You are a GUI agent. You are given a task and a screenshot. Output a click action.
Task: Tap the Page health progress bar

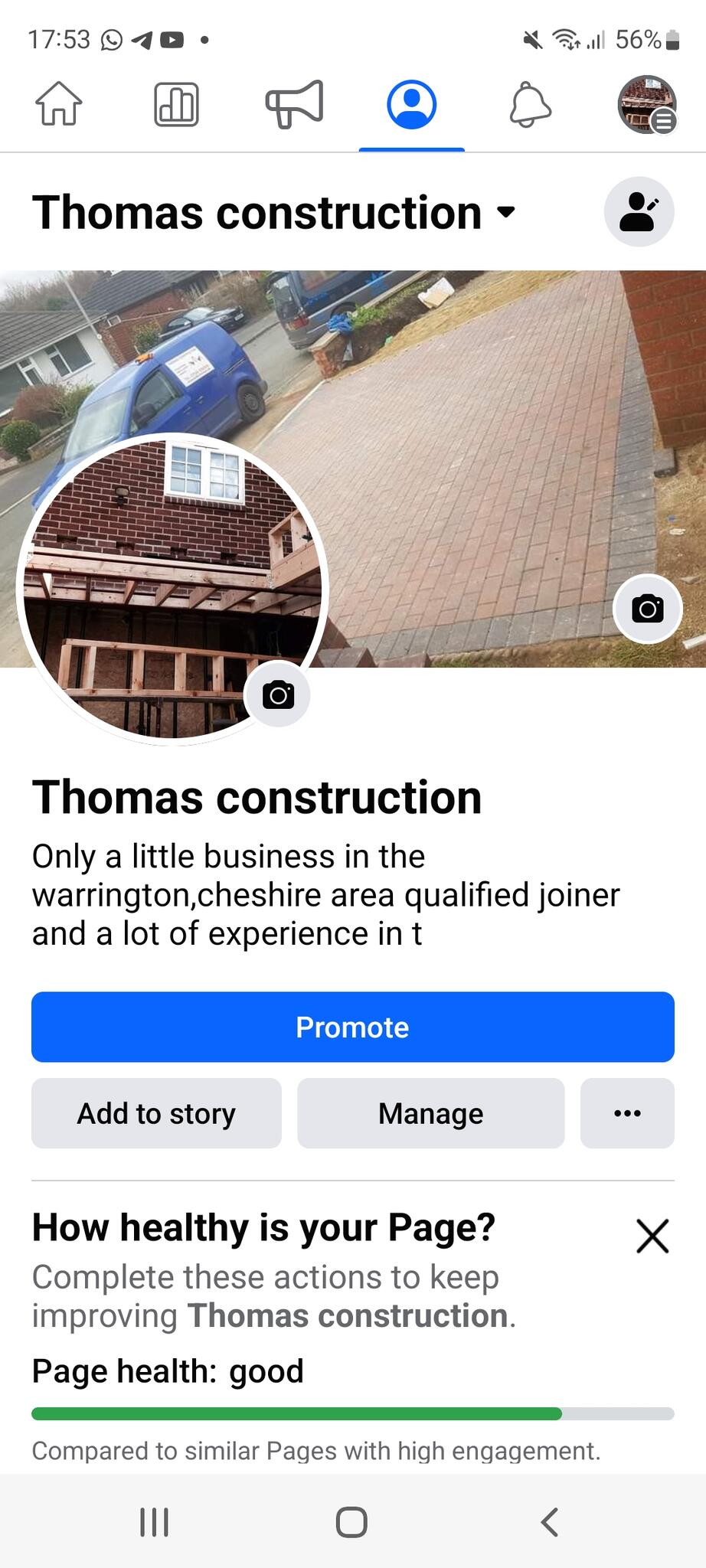coord(352,1411)
